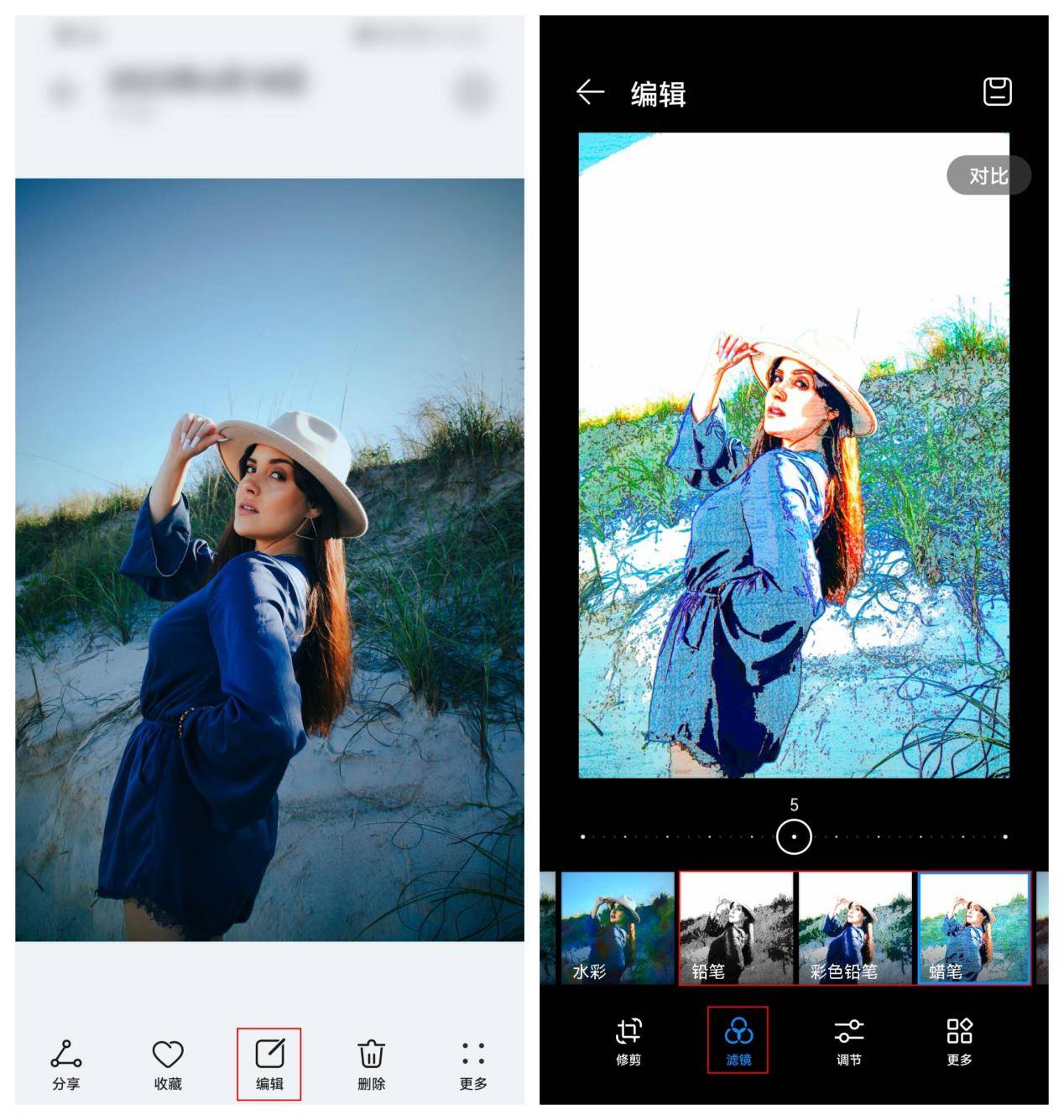Choose the 彩色铅笔 filter

(x=855, y=927)
